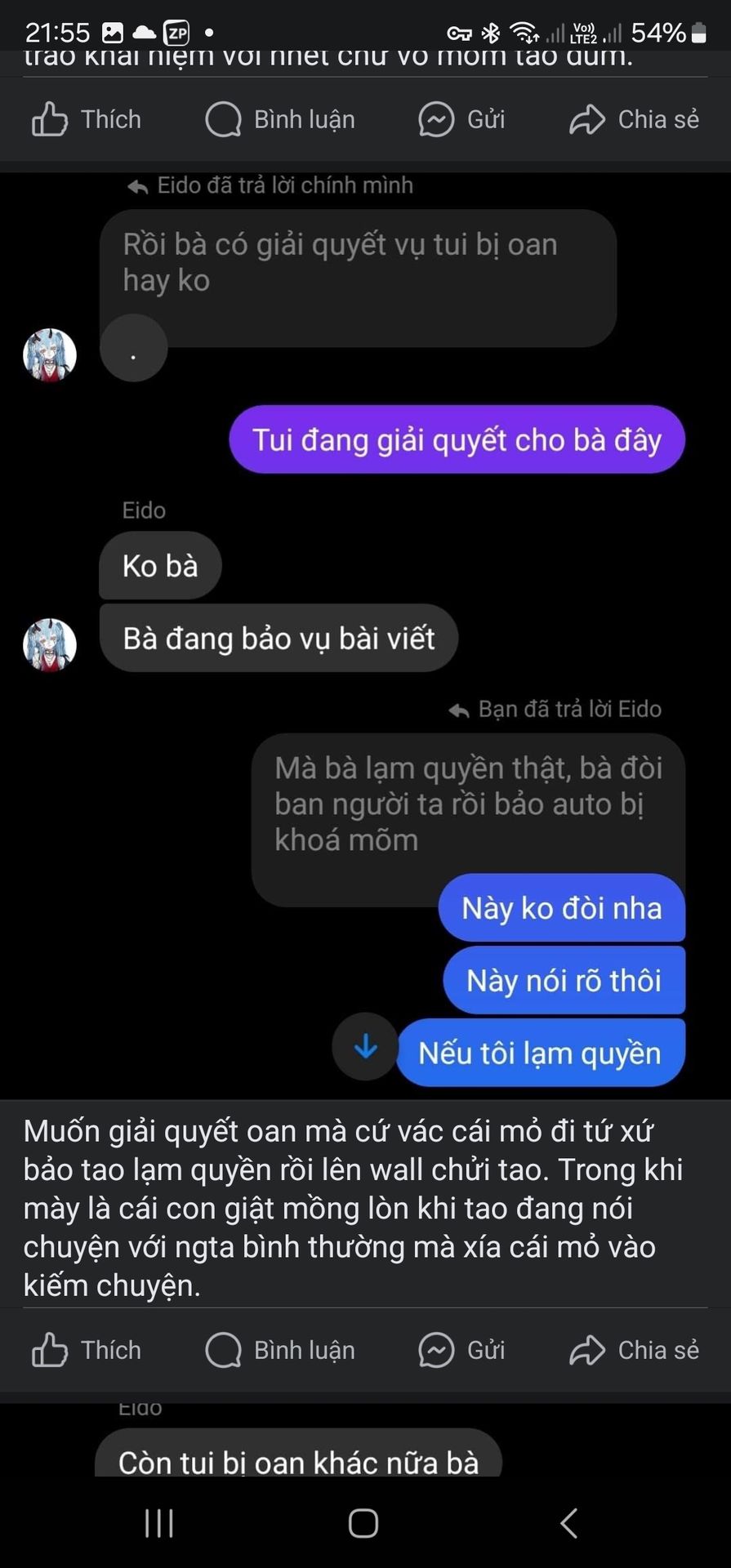This screenshot has width=731, height=1568.
Task: Open the recent apps overview
Action: pos(159,1523)
